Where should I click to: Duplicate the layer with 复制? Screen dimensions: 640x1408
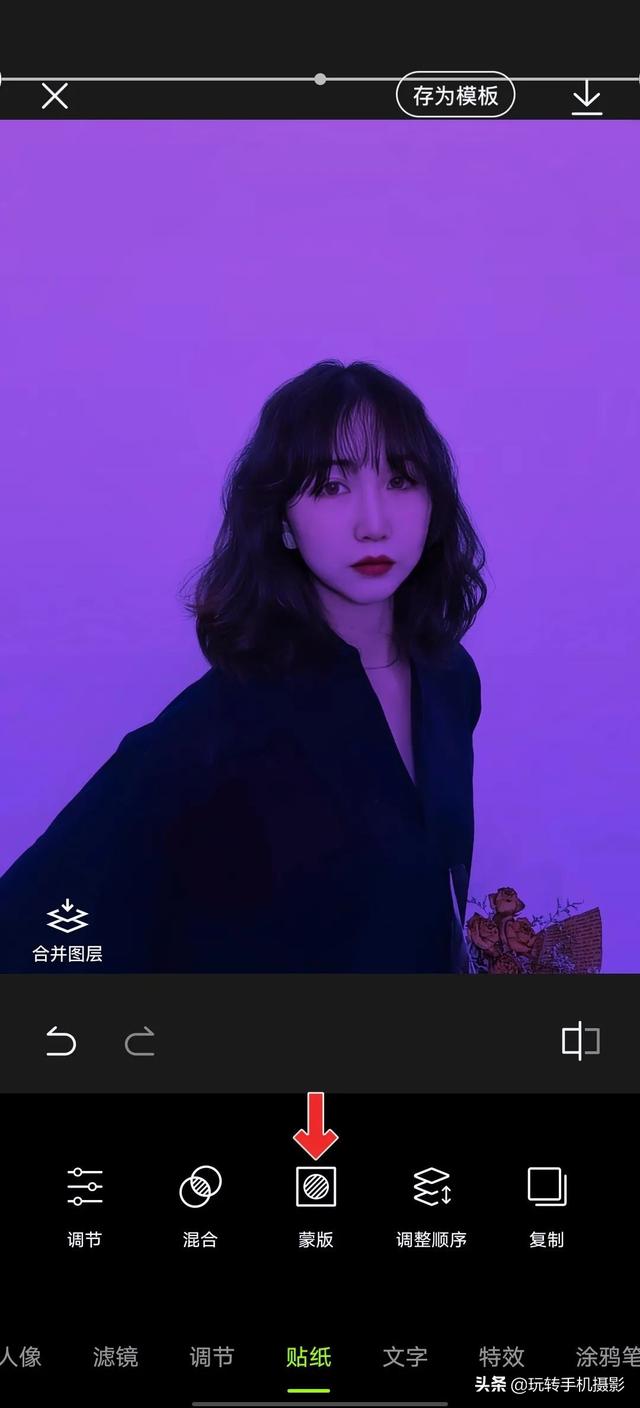[x=546, y=1207]
